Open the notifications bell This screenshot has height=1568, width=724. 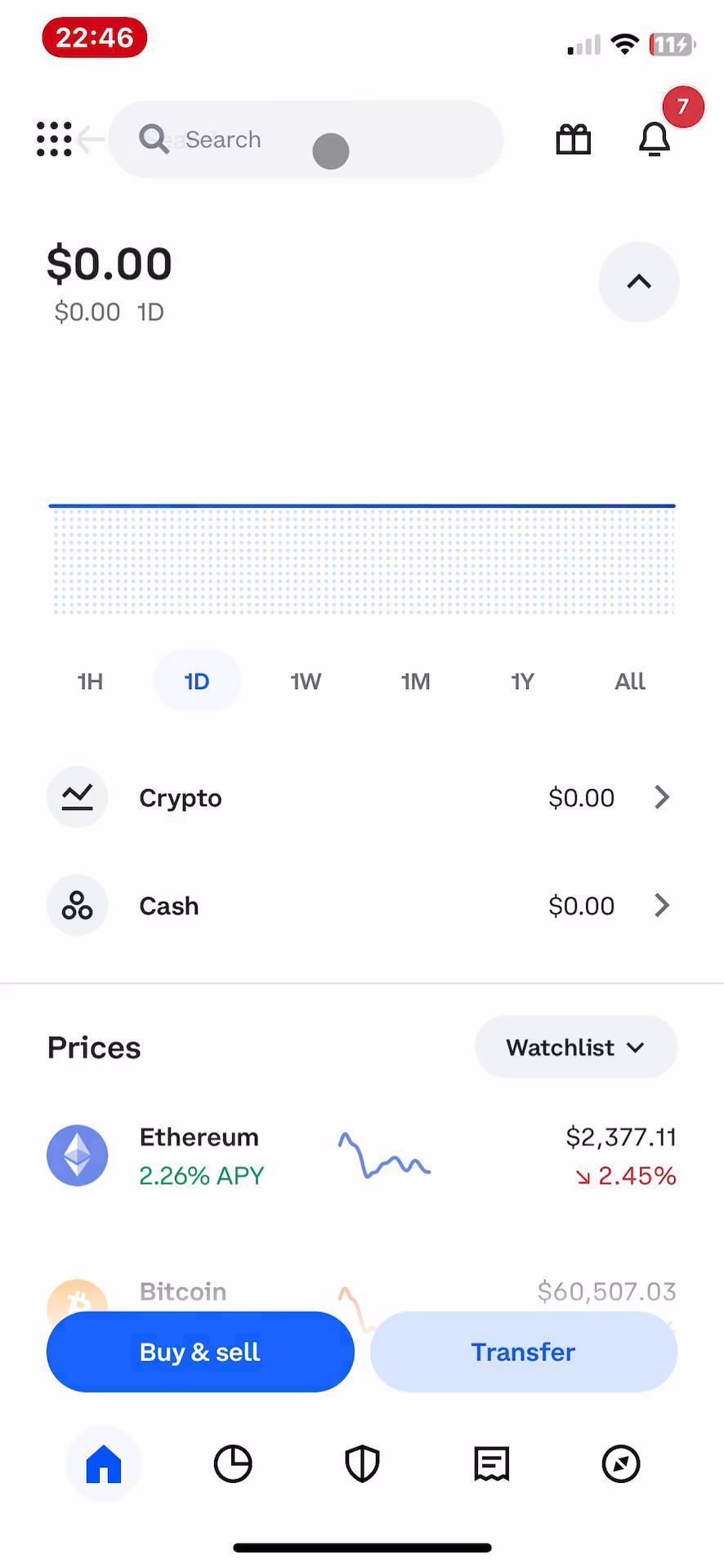click(x=655, y=139)
